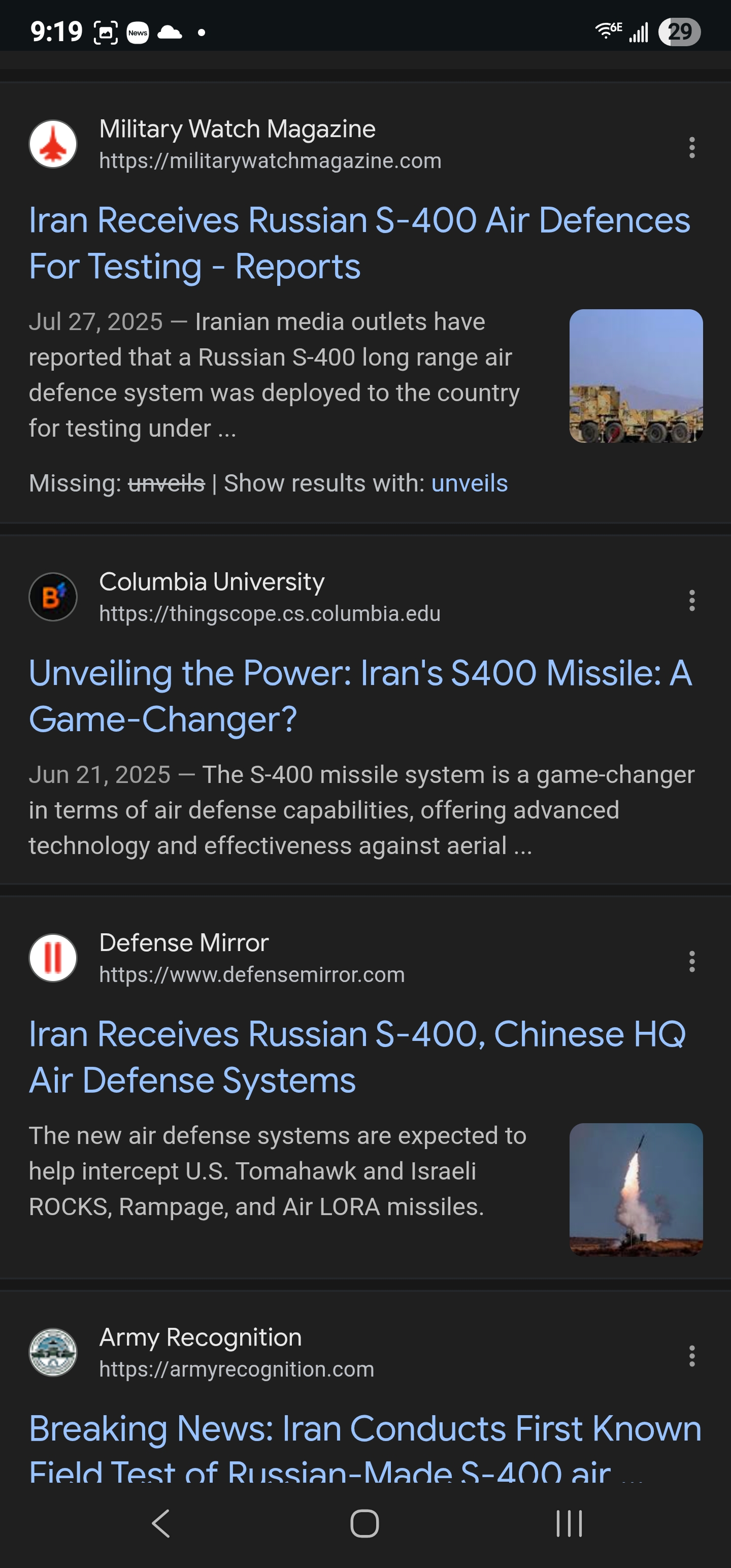
Task: Visit the armyrecognition.com site header
Action: click(x=236, y=1353)
